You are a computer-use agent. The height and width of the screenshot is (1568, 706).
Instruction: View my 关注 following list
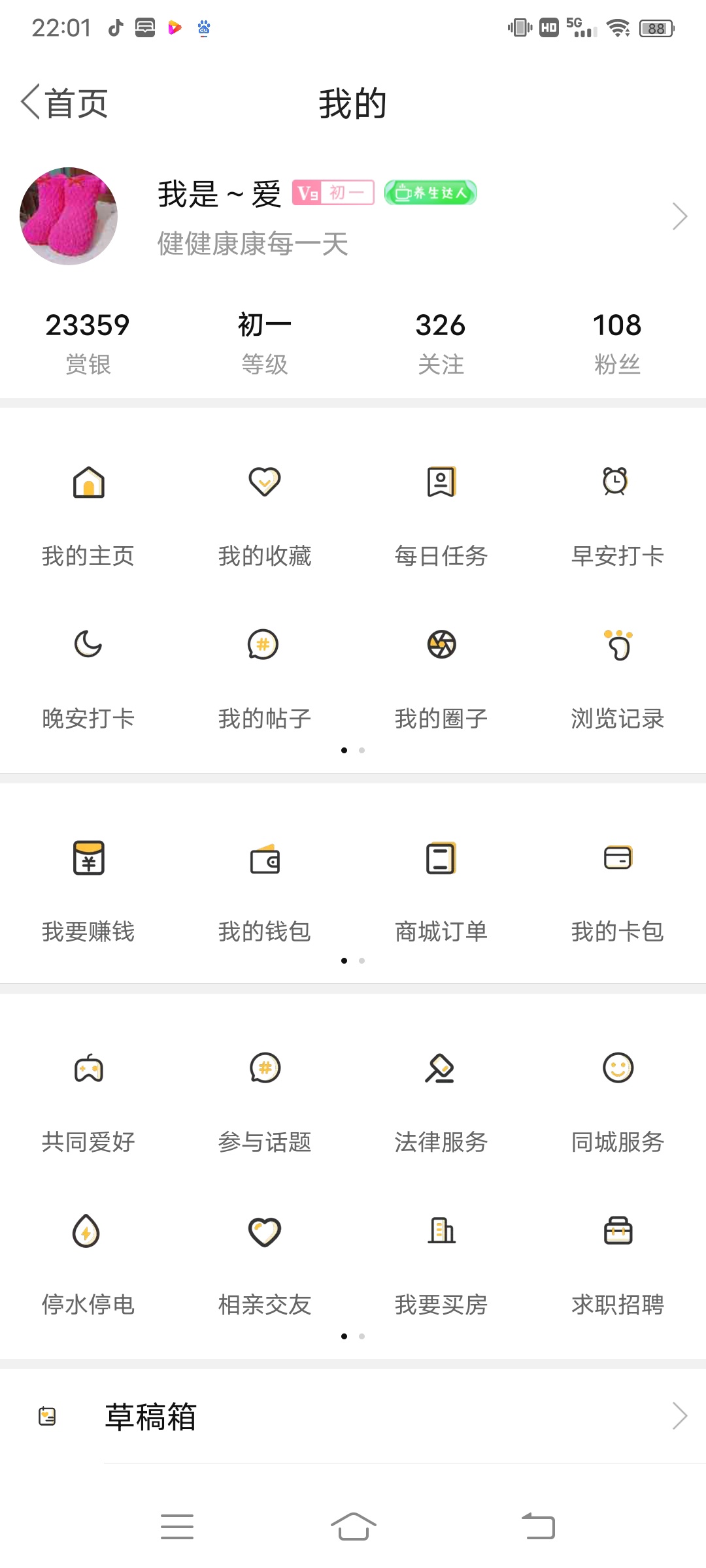pos(441,342)
